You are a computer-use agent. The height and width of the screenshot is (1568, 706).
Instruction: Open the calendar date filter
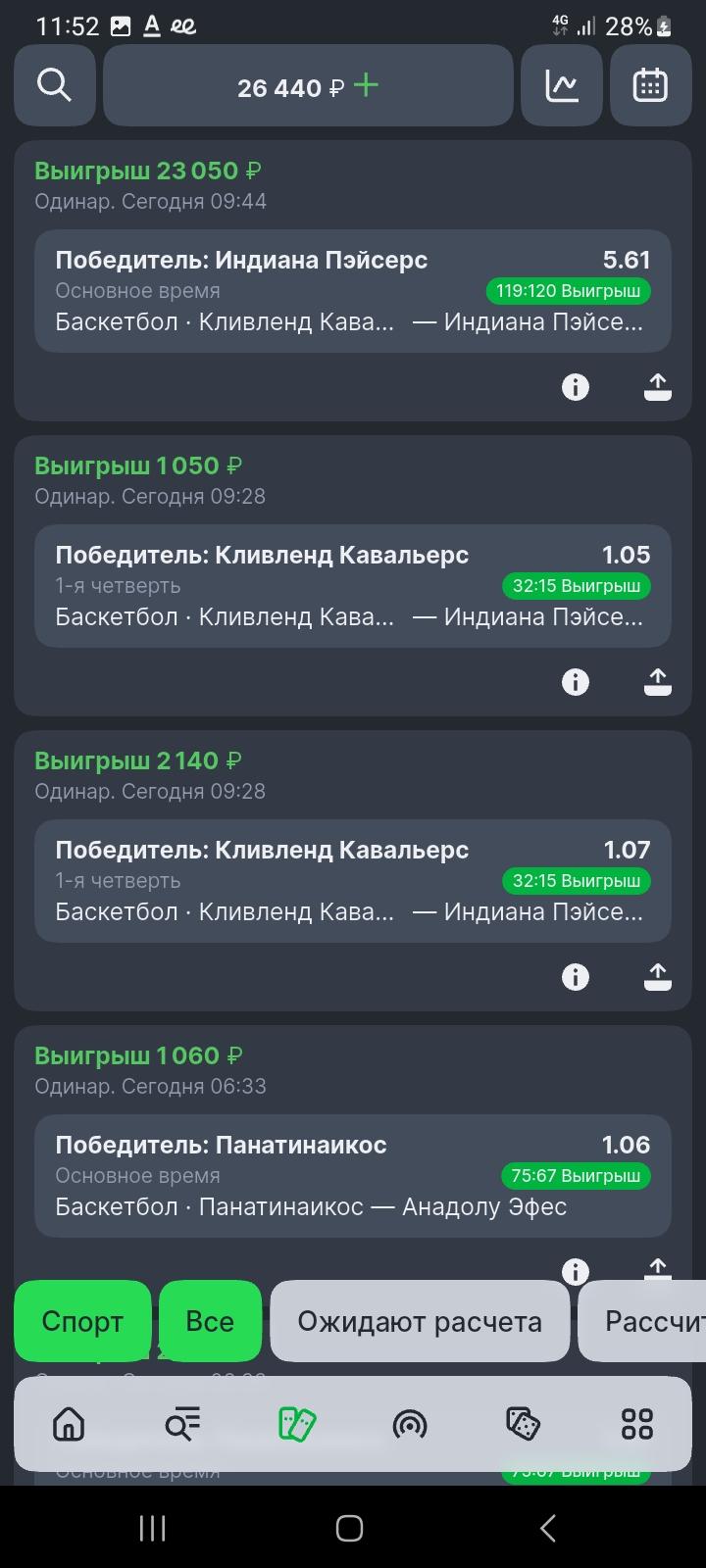point(650,85)
